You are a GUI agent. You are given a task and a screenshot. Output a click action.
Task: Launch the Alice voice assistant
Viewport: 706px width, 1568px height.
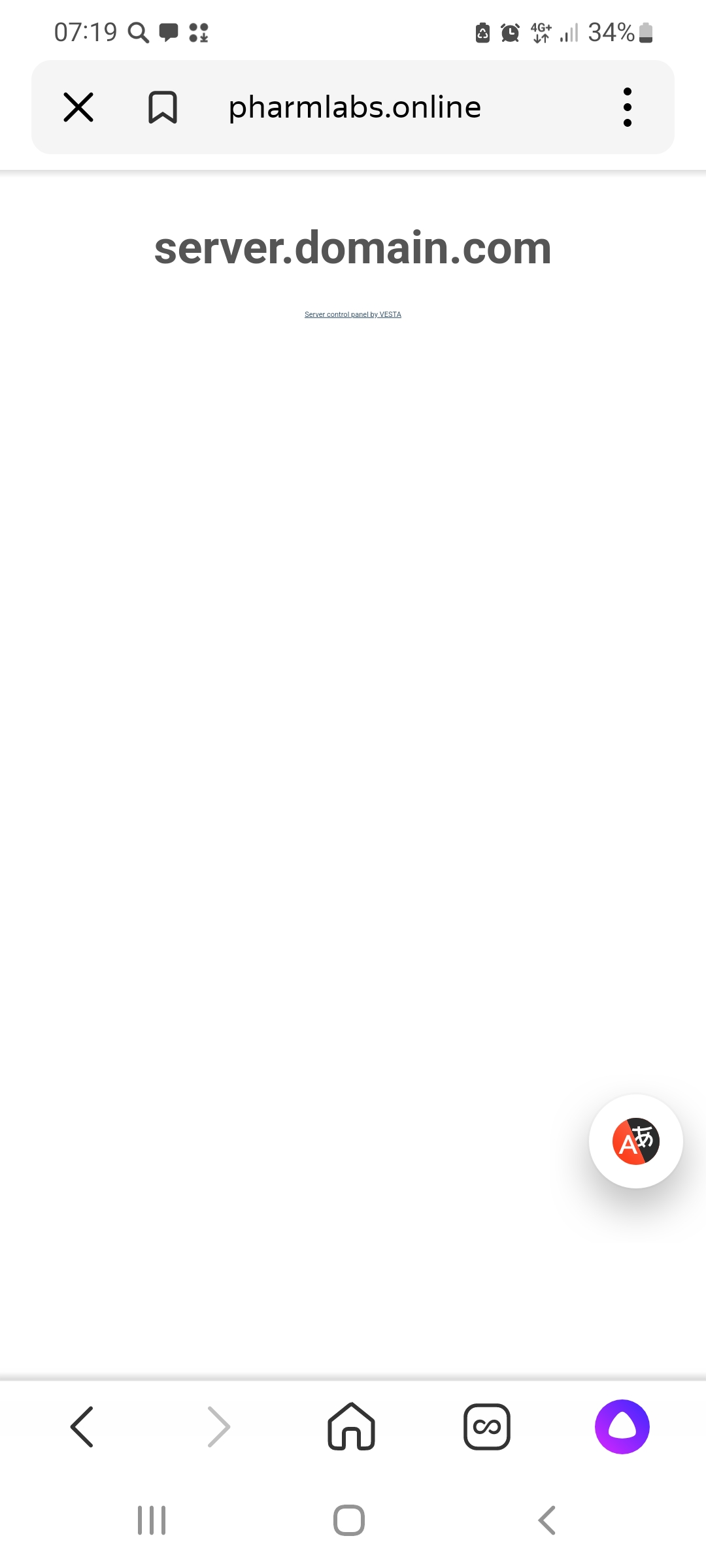coord(622,1427)
